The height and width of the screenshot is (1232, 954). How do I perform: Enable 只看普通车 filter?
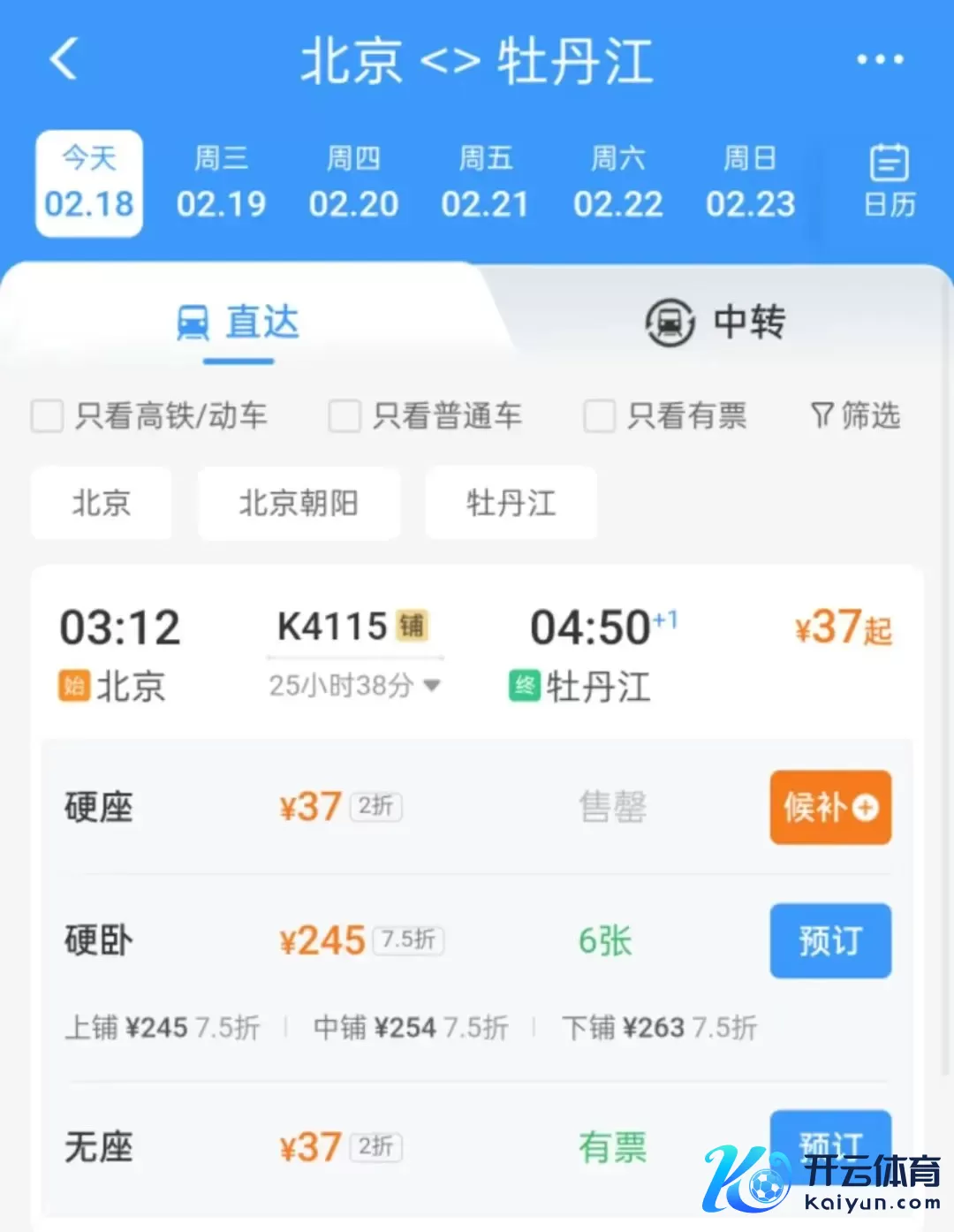coord(344,415)
